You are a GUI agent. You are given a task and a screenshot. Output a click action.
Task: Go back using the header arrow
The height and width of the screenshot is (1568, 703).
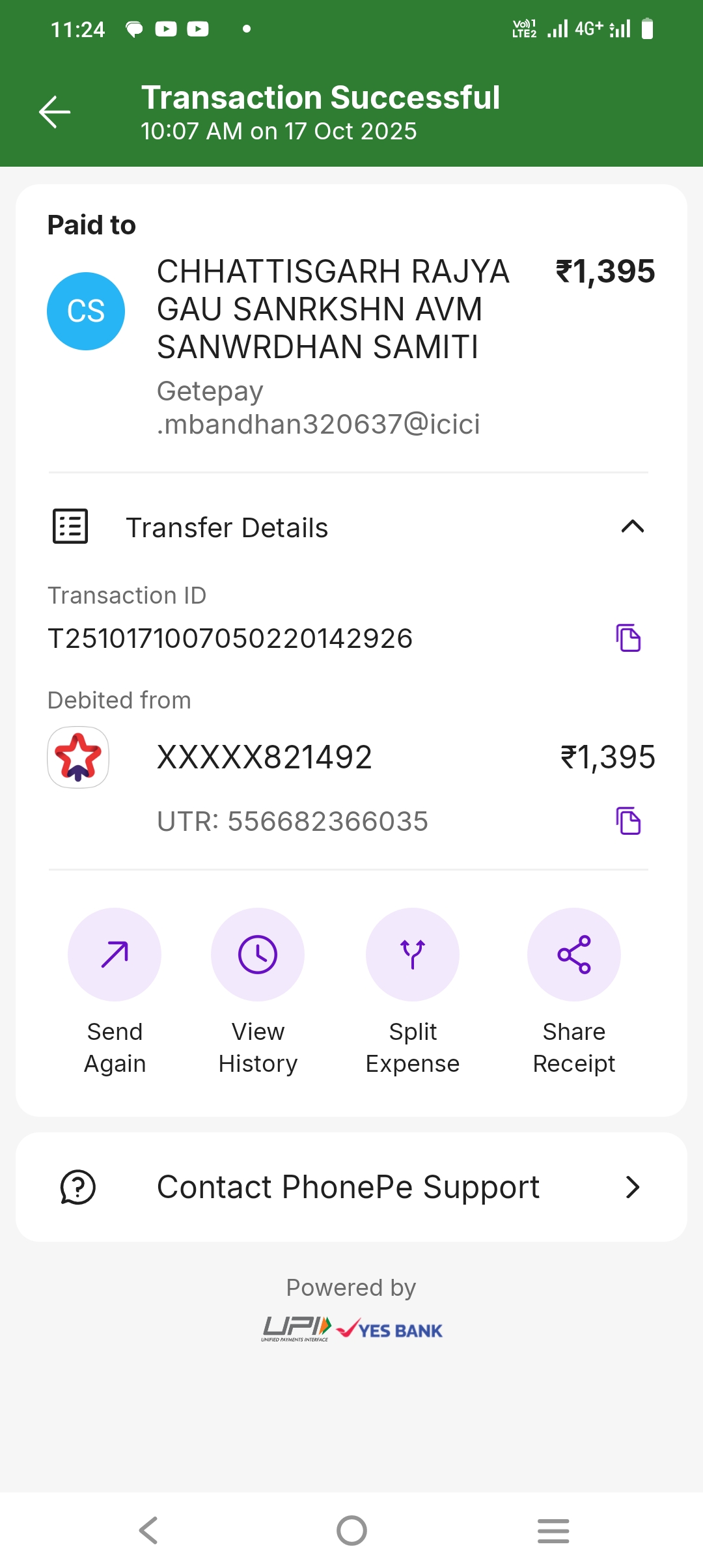[x=55, y=112]
